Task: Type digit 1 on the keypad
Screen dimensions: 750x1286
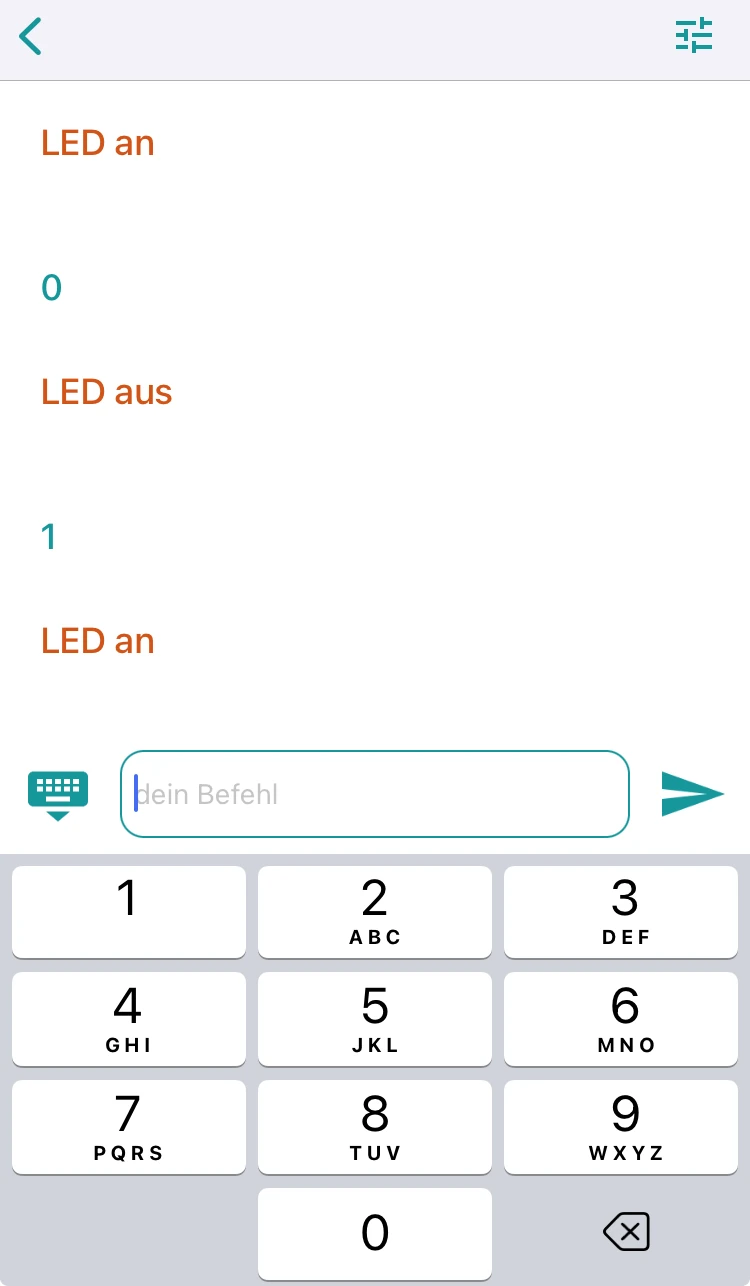Action: click(128, 911)
